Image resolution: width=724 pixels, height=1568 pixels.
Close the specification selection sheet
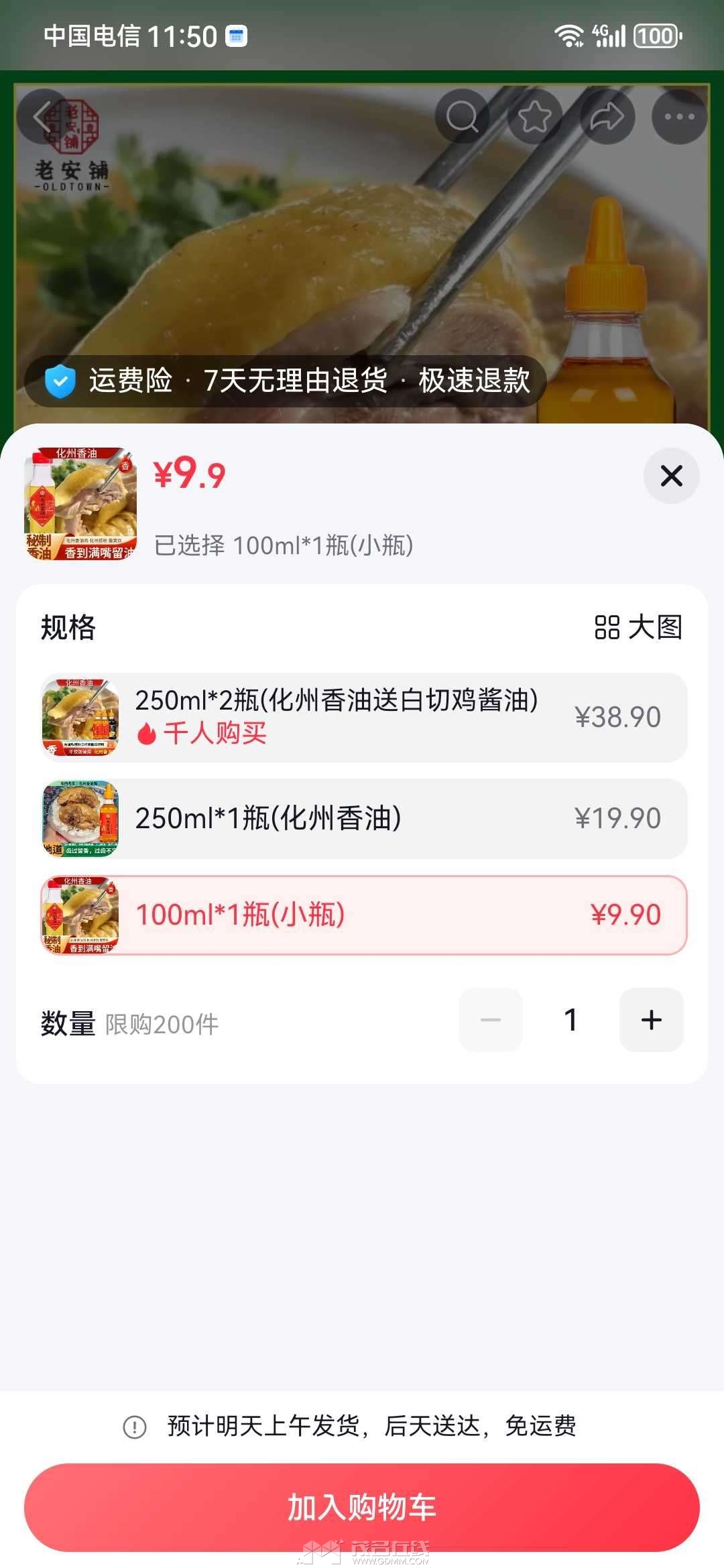click(671, 476)
